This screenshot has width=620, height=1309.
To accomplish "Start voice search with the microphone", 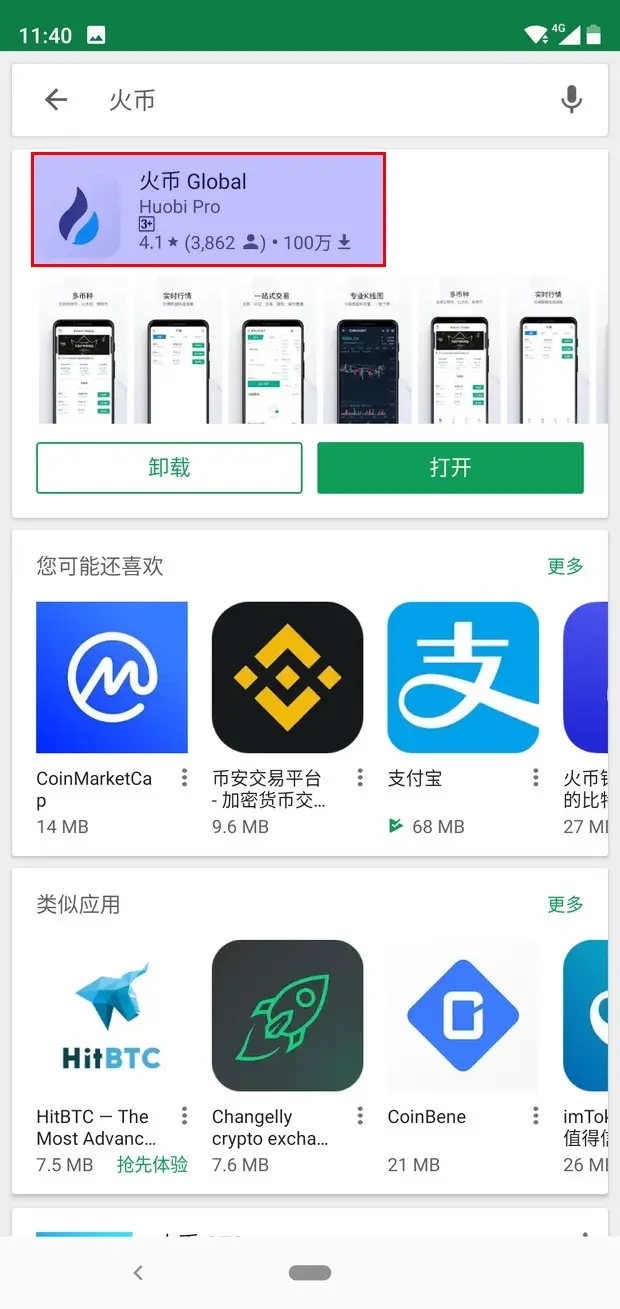I will (x=571, y=100).
